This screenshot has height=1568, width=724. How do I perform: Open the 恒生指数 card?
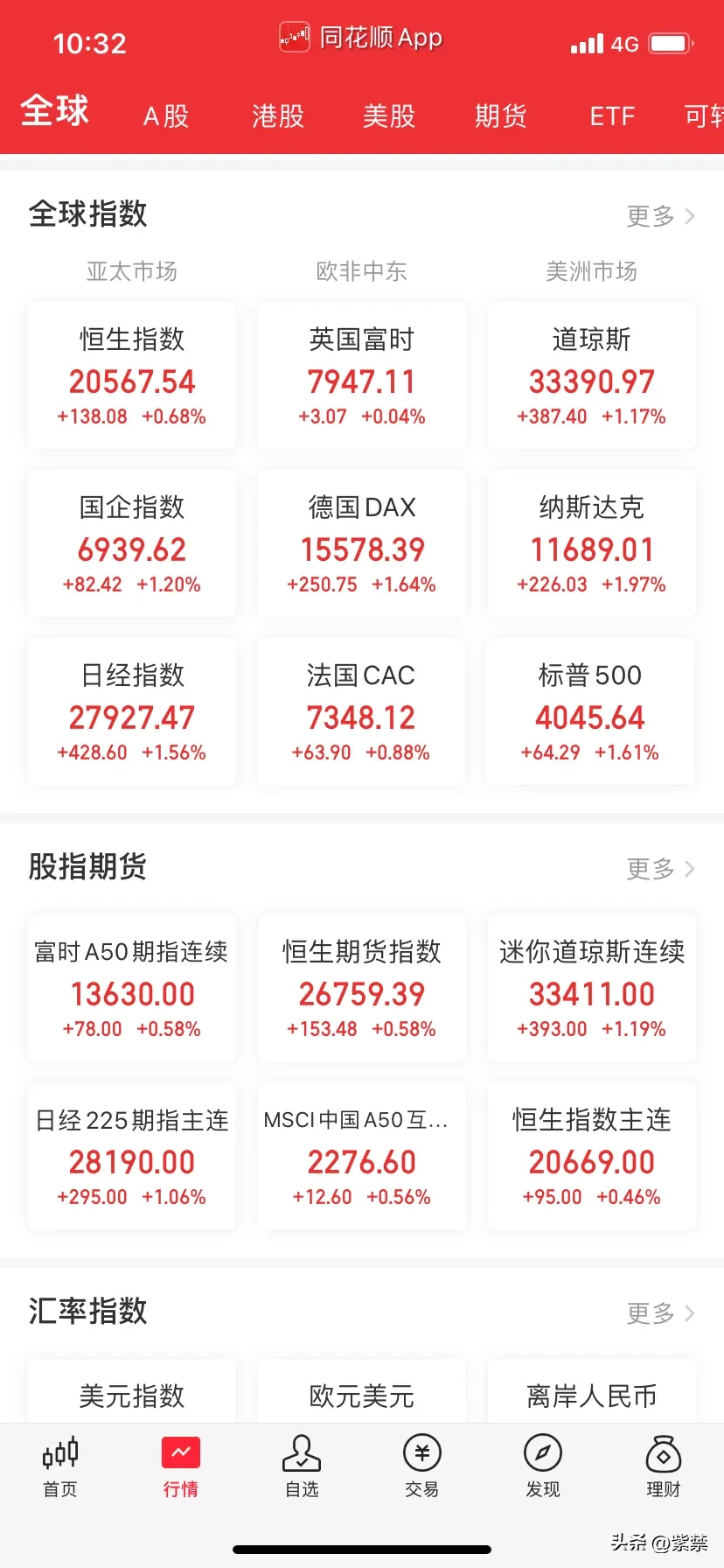coord(132,376)
